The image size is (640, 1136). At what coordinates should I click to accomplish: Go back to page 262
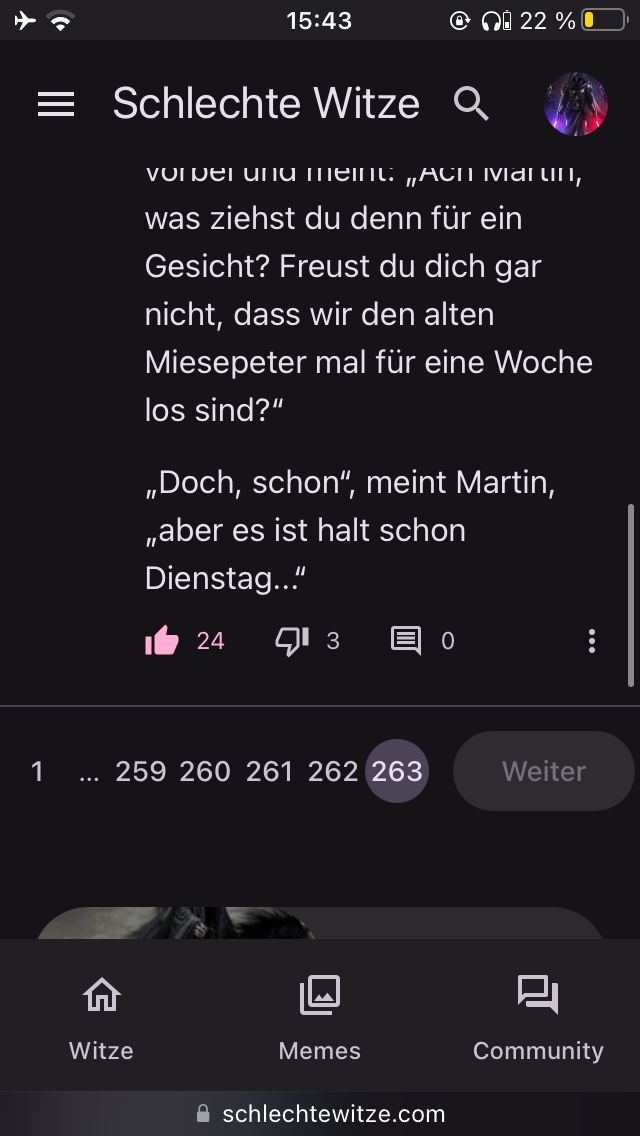[x=333, y=771]
